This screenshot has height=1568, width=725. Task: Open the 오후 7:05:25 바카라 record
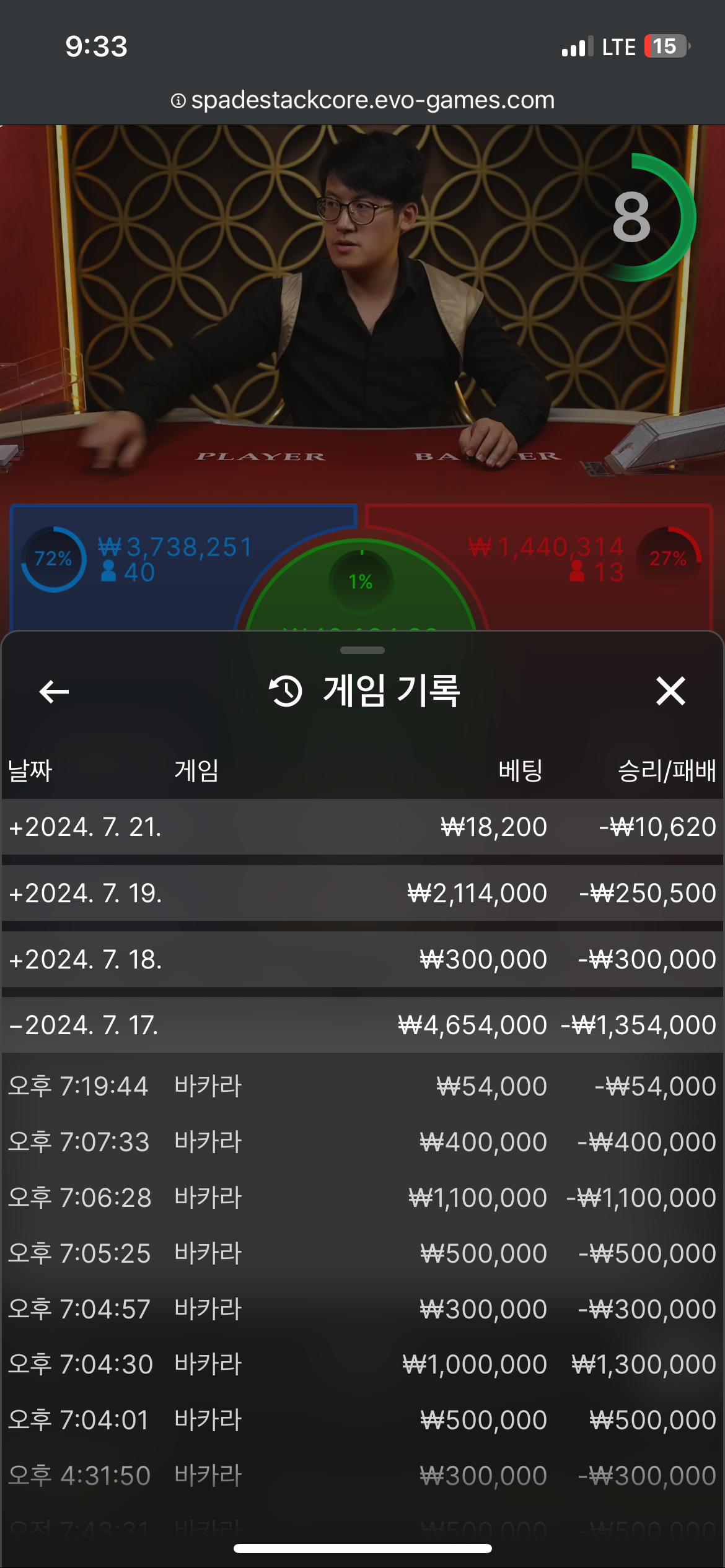tap(362, 1253)
